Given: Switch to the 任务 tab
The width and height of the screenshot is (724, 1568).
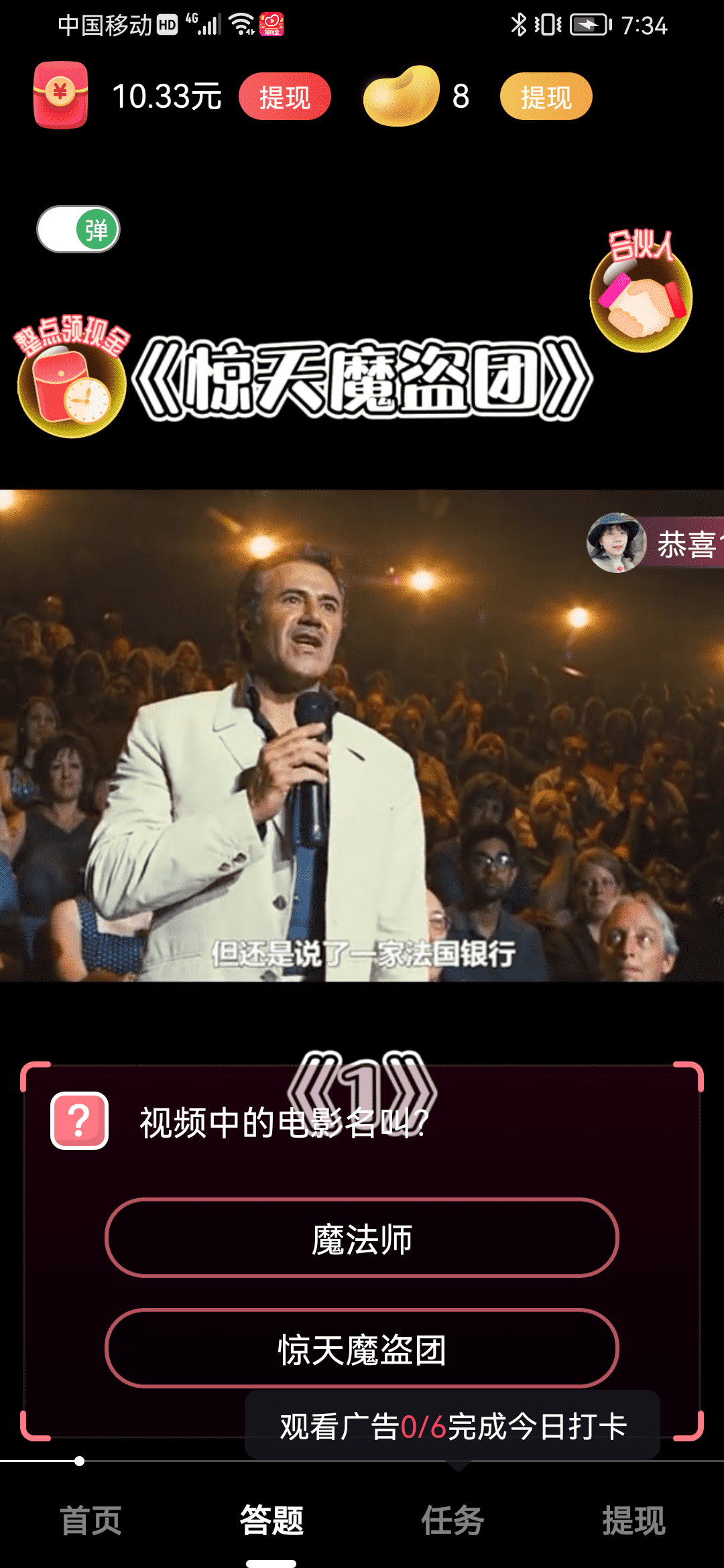Looking at the screenshot, I should 452,1520.
